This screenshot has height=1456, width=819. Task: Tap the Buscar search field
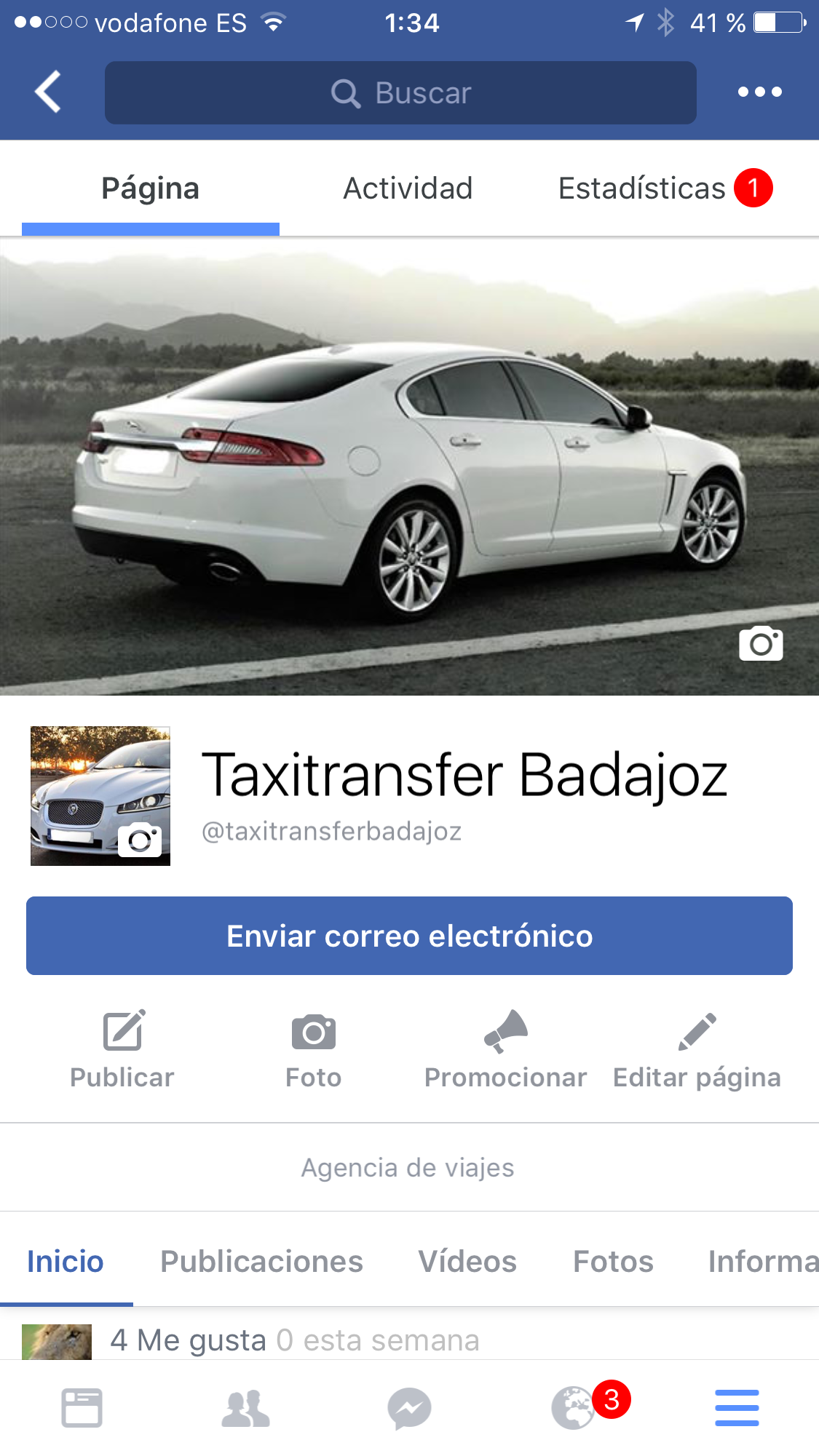click(400, 93)
